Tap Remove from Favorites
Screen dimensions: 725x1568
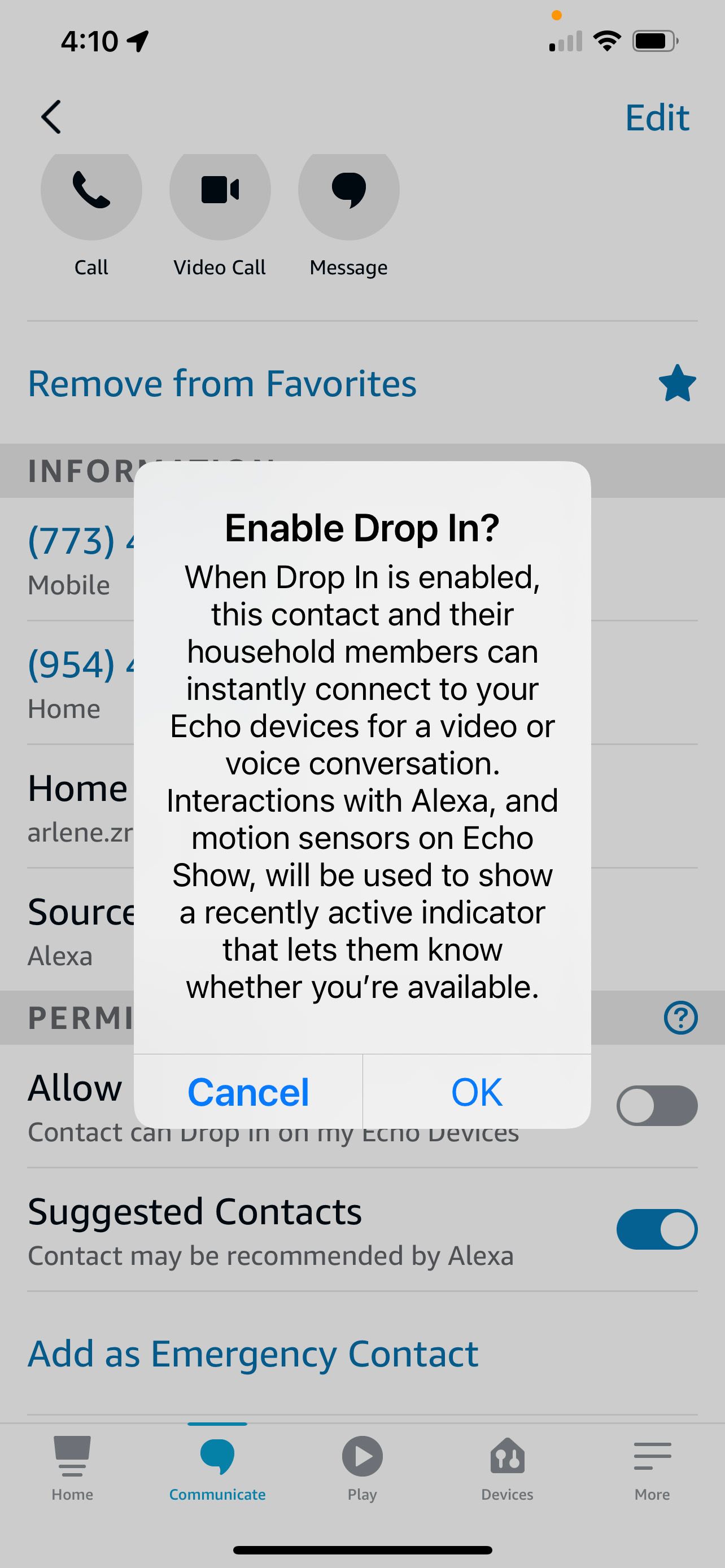click(223, 383)
